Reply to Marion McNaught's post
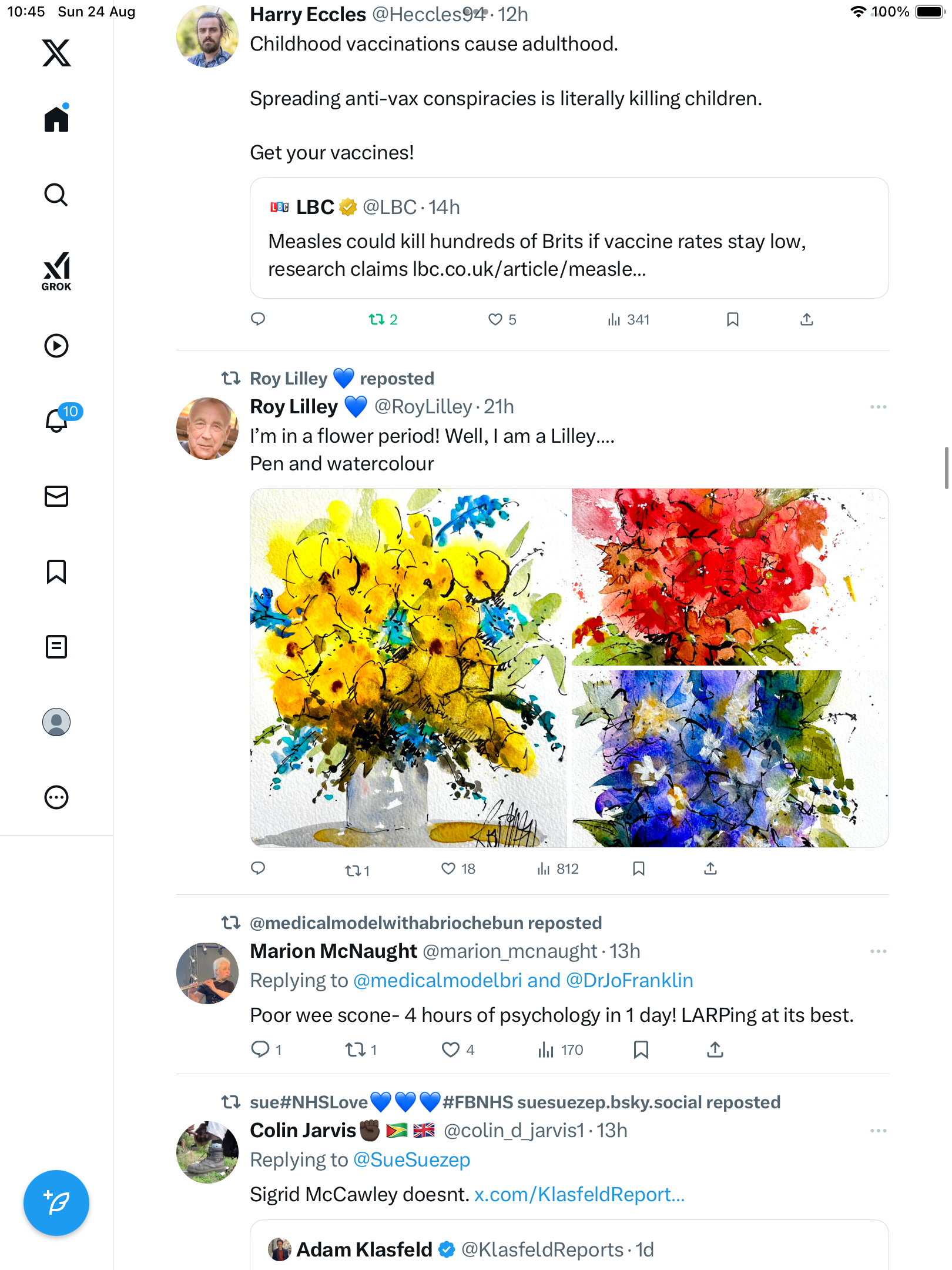The height and width of the screenshot is (1270, 952). coord(259,1050)
